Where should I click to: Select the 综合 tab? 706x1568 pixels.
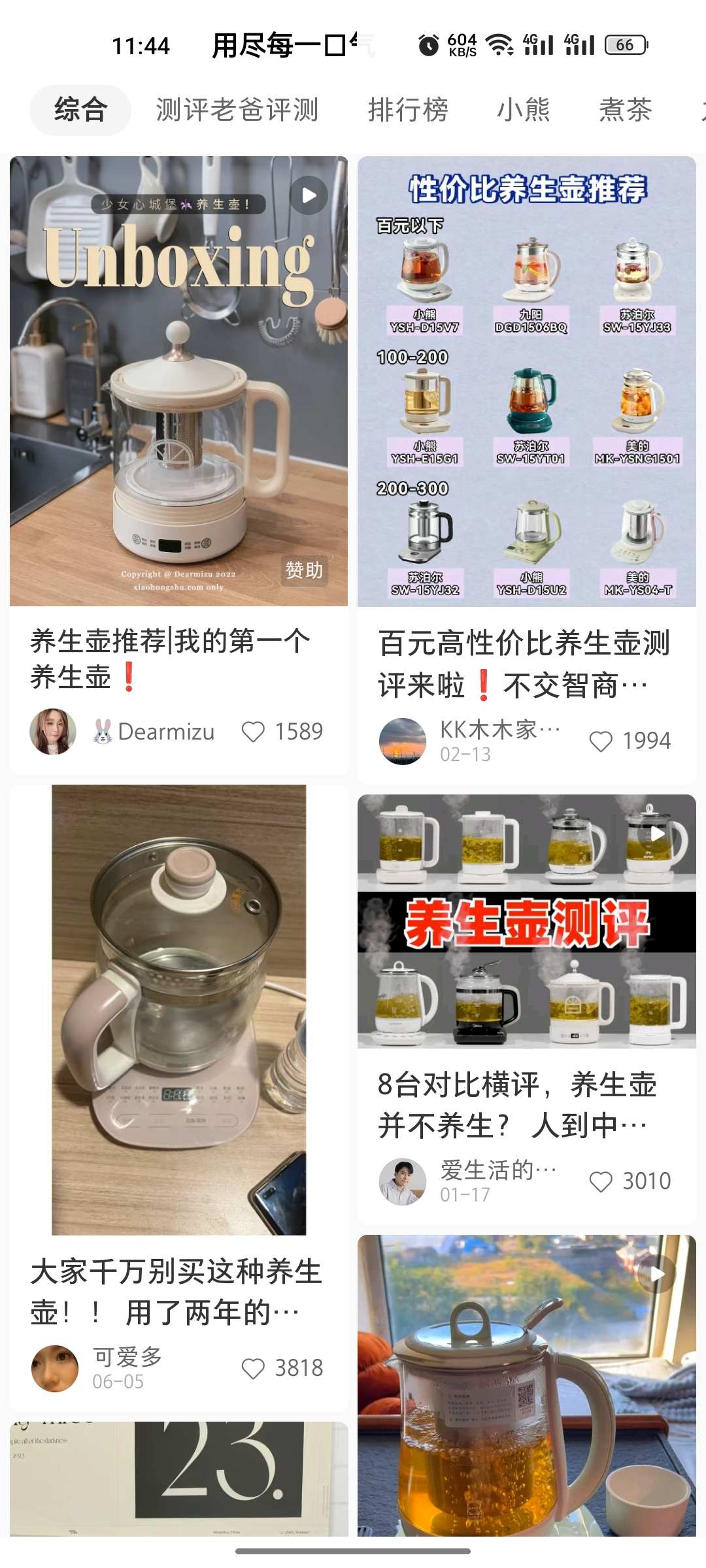click(x=80, y=110)
